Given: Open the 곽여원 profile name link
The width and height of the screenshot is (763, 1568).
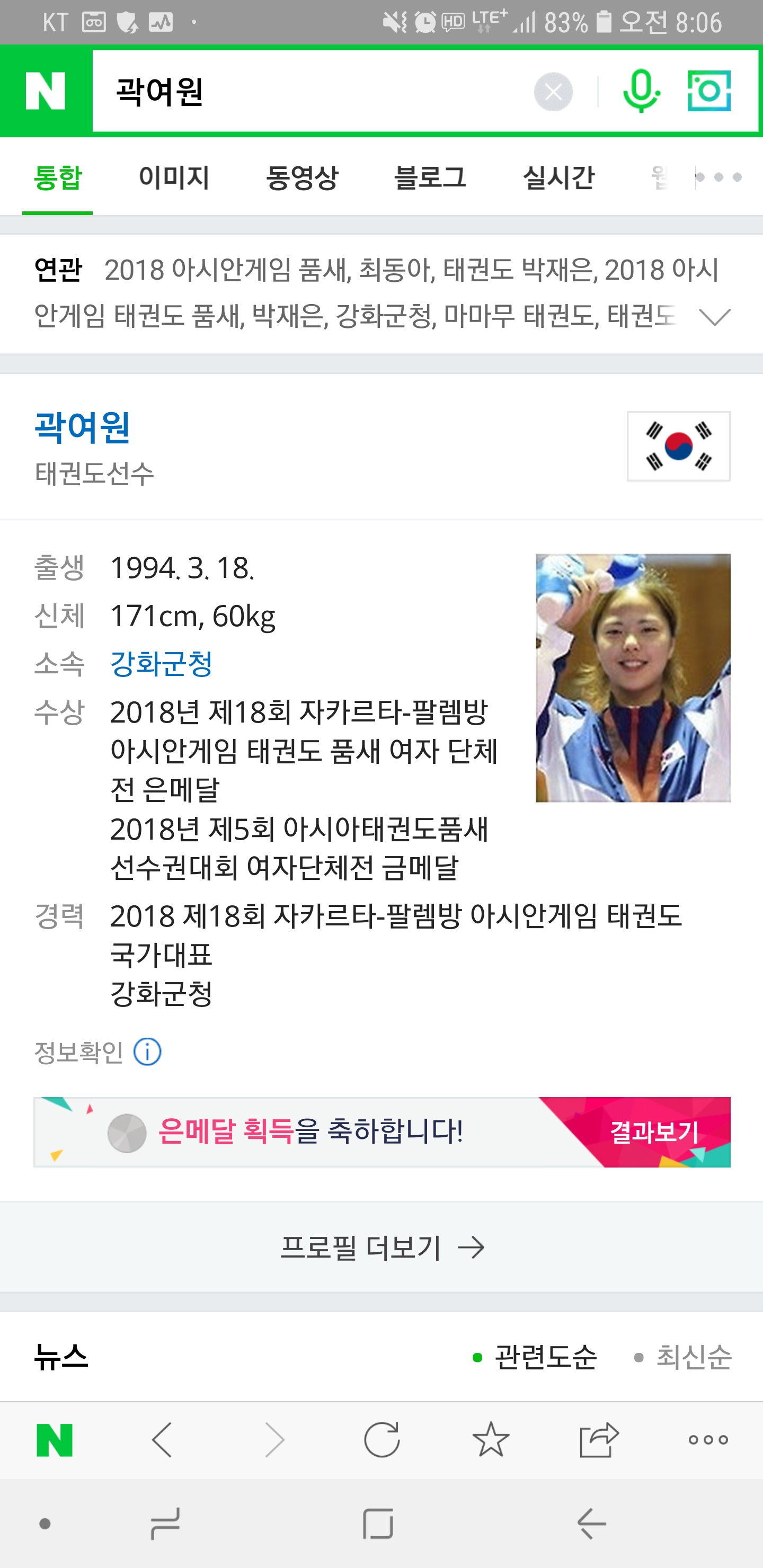Looking at the screenshot, I should click(x=83, y=426).
